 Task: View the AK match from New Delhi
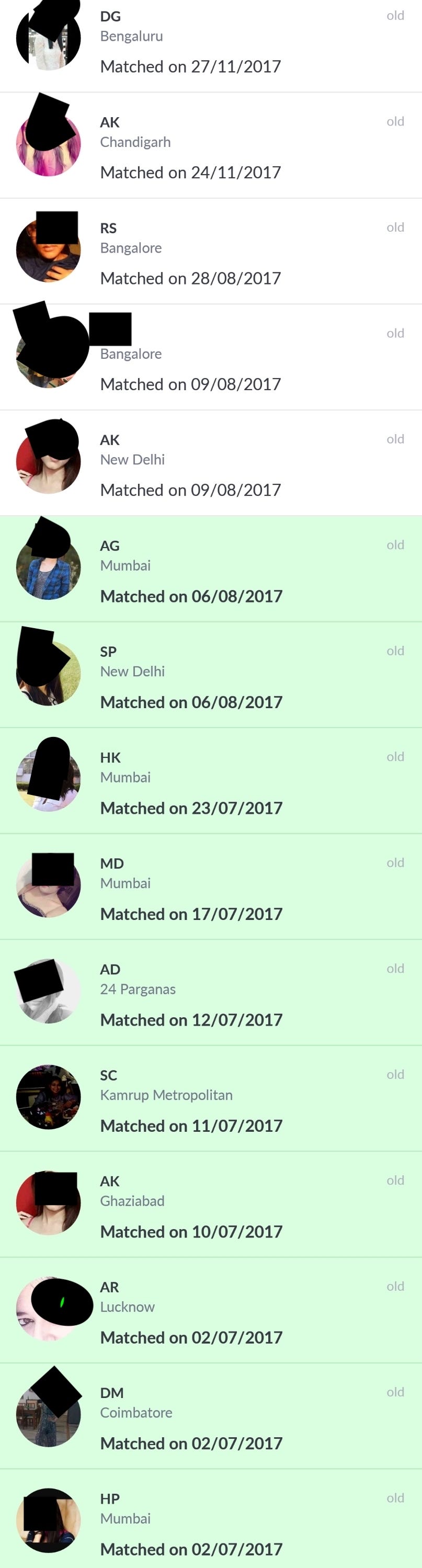[211, 464]
